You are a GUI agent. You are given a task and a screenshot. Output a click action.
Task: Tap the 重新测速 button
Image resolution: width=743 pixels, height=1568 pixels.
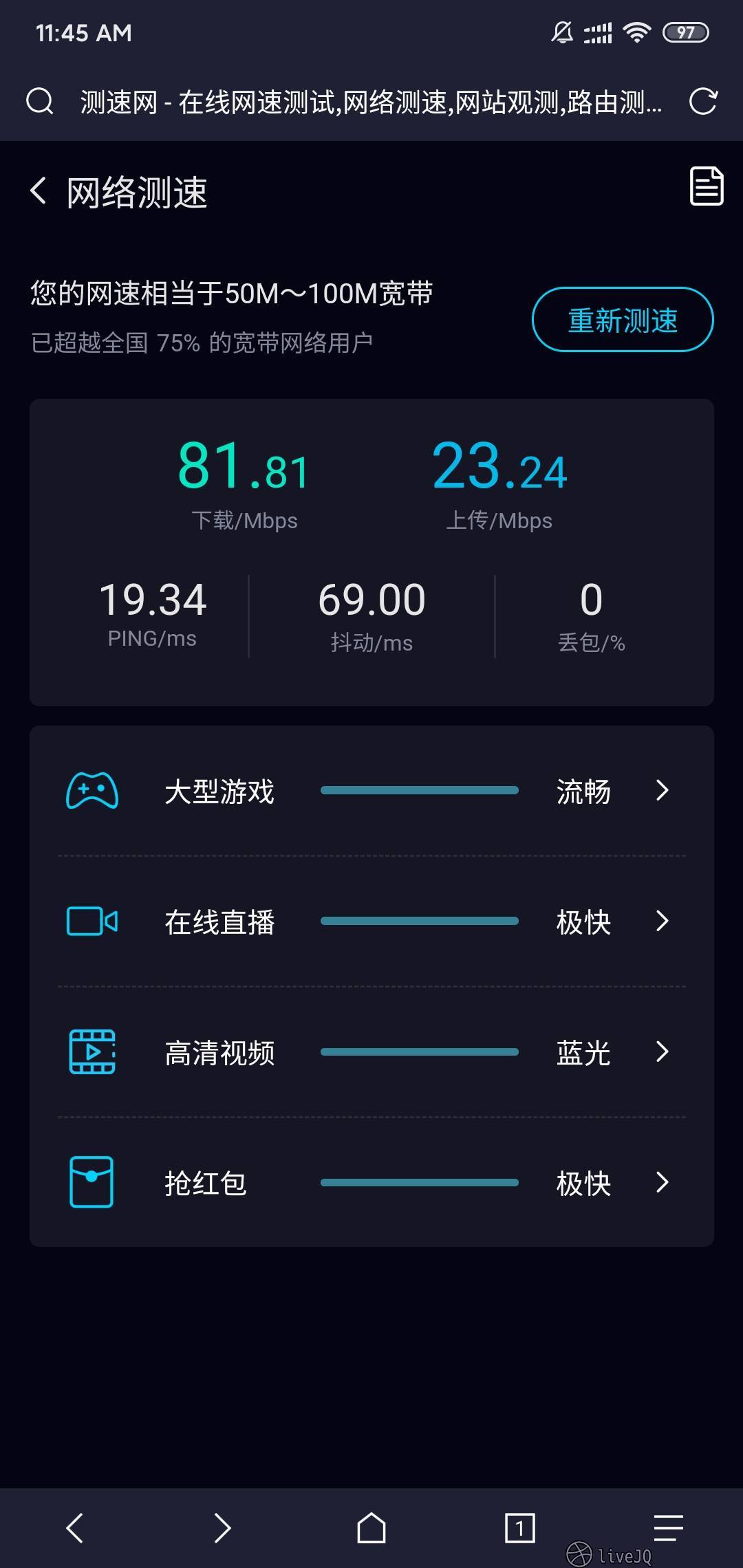tap(623, 320)
